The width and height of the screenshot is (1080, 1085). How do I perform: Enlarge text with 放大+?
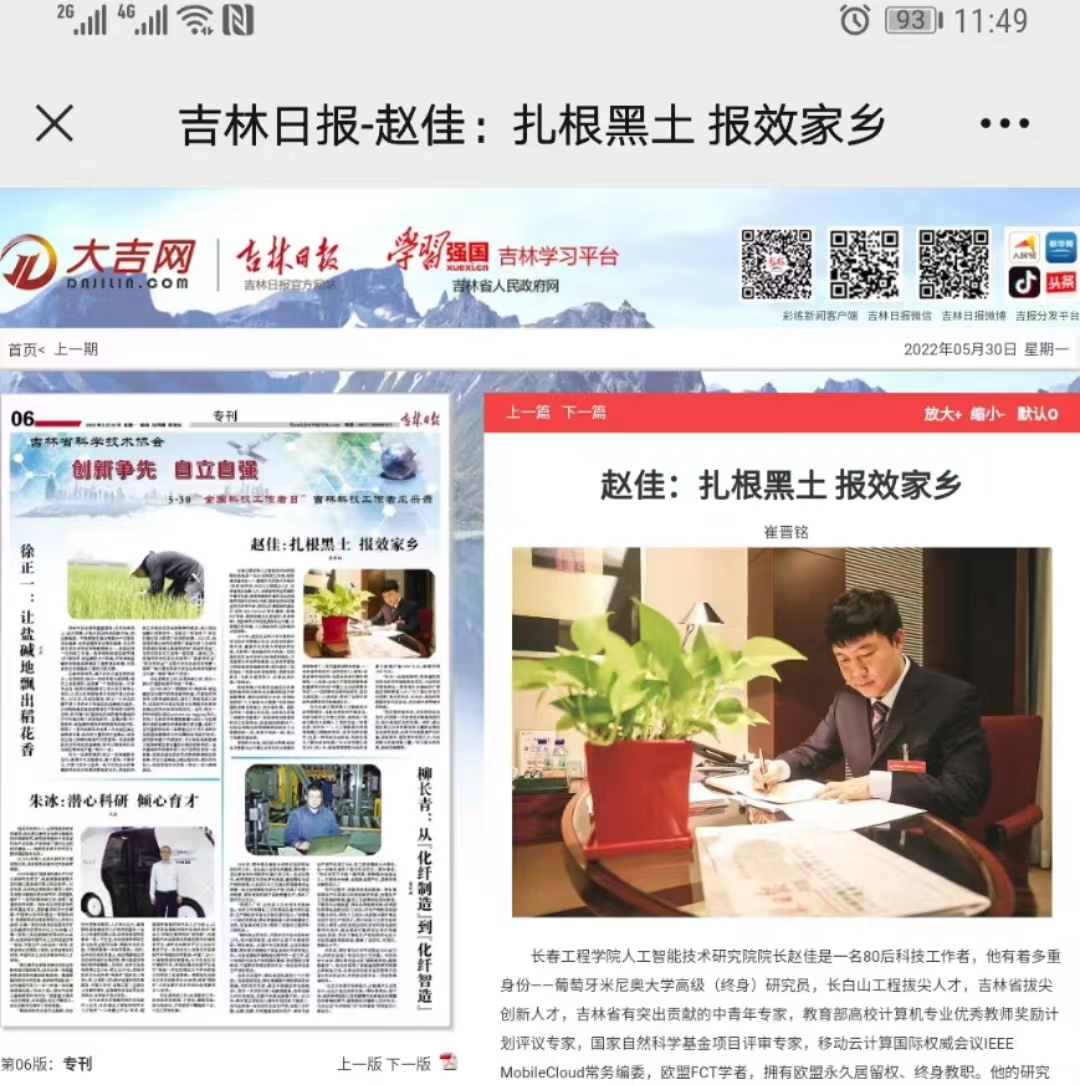point(941,413)
